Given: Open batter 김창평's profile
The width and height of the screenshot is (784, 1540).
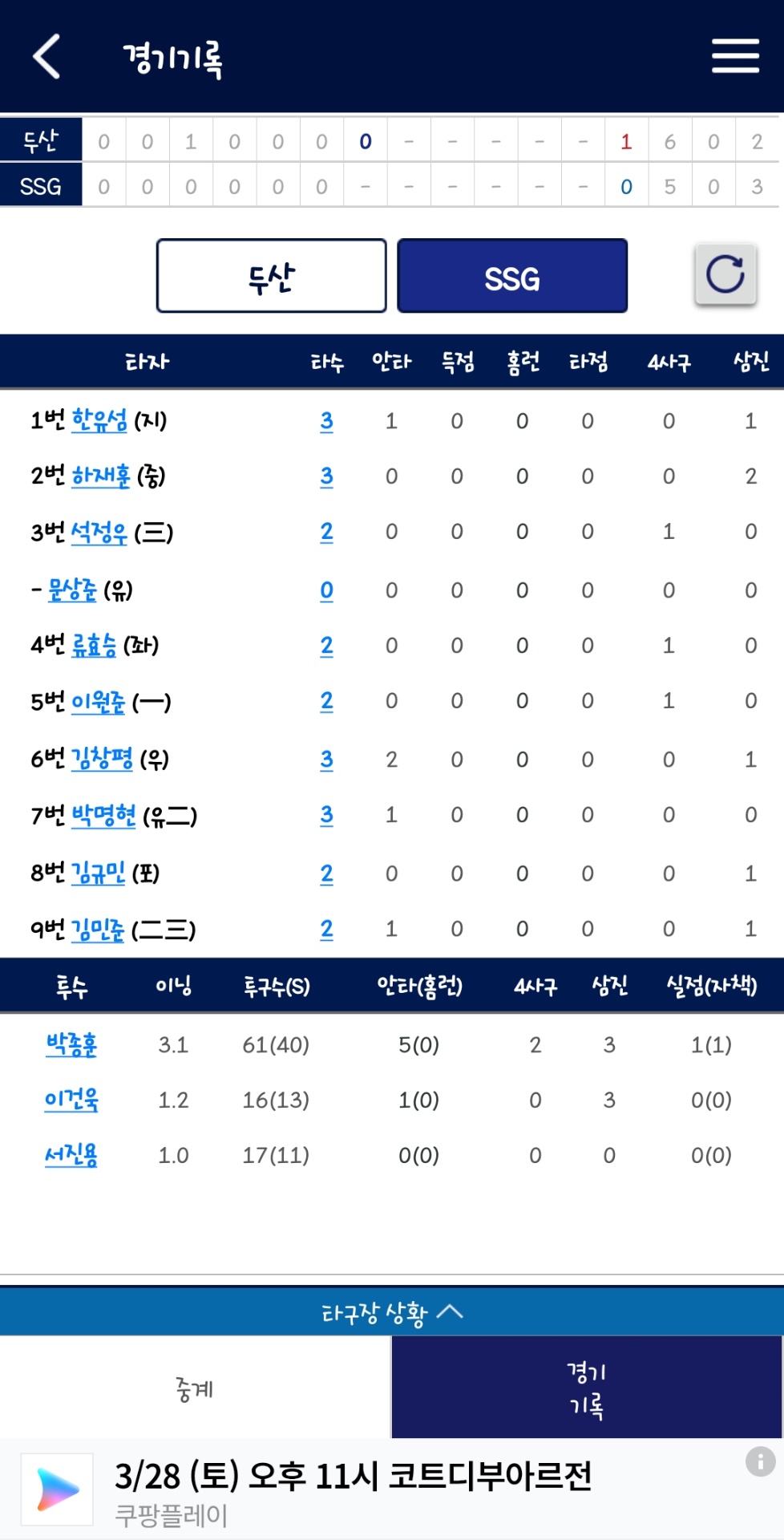Looking at the screenshot, I should [102, 759].
